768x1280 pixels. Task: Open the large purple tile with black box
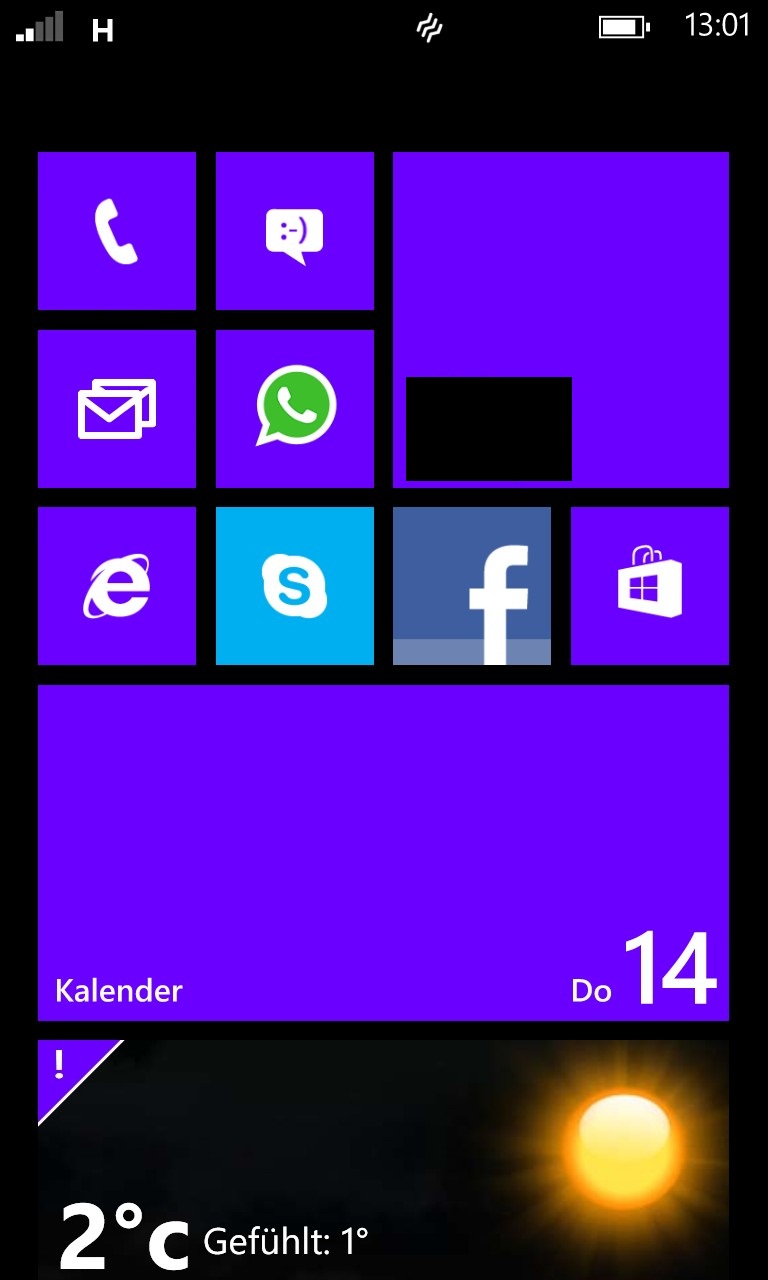561,320
